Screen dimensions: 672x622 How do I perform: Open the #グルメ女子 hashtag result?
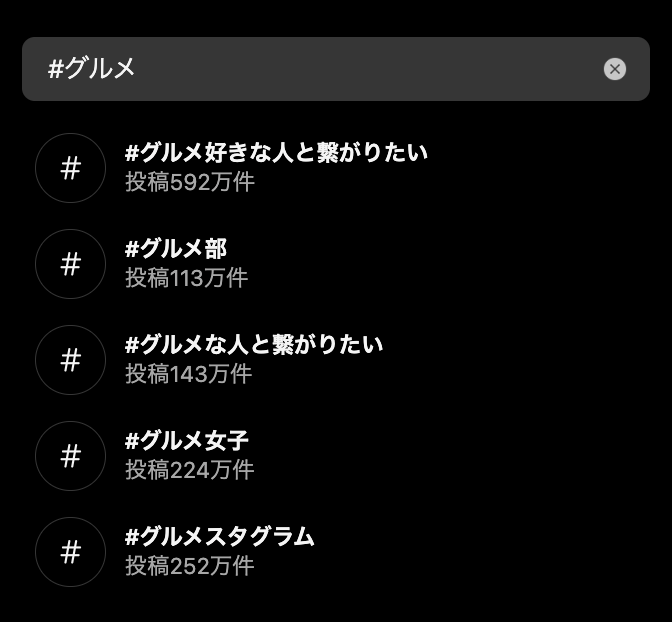188,455
